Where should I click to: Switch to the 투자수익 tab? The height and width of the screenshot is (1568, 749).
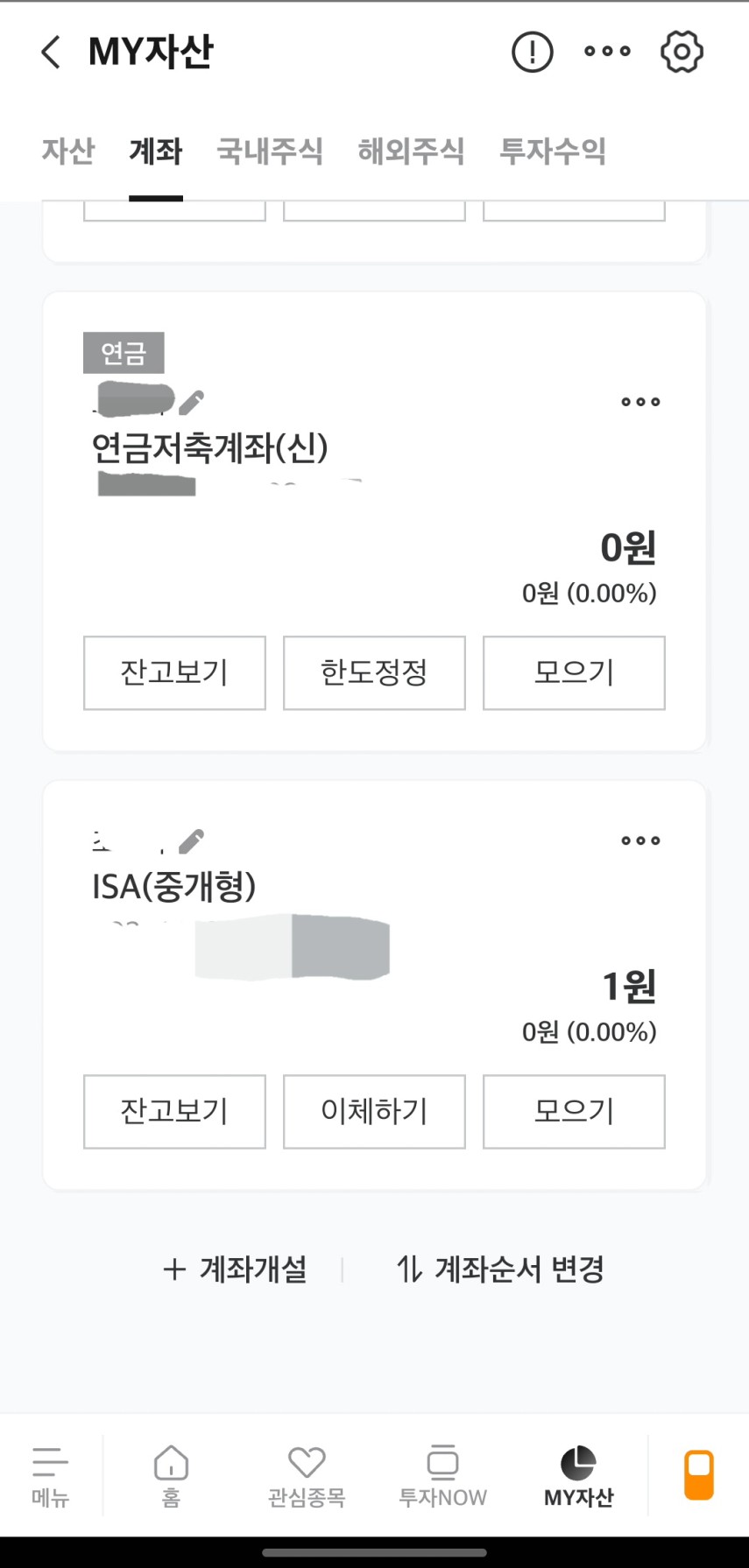pyautogui.click(x=552, y=151)
